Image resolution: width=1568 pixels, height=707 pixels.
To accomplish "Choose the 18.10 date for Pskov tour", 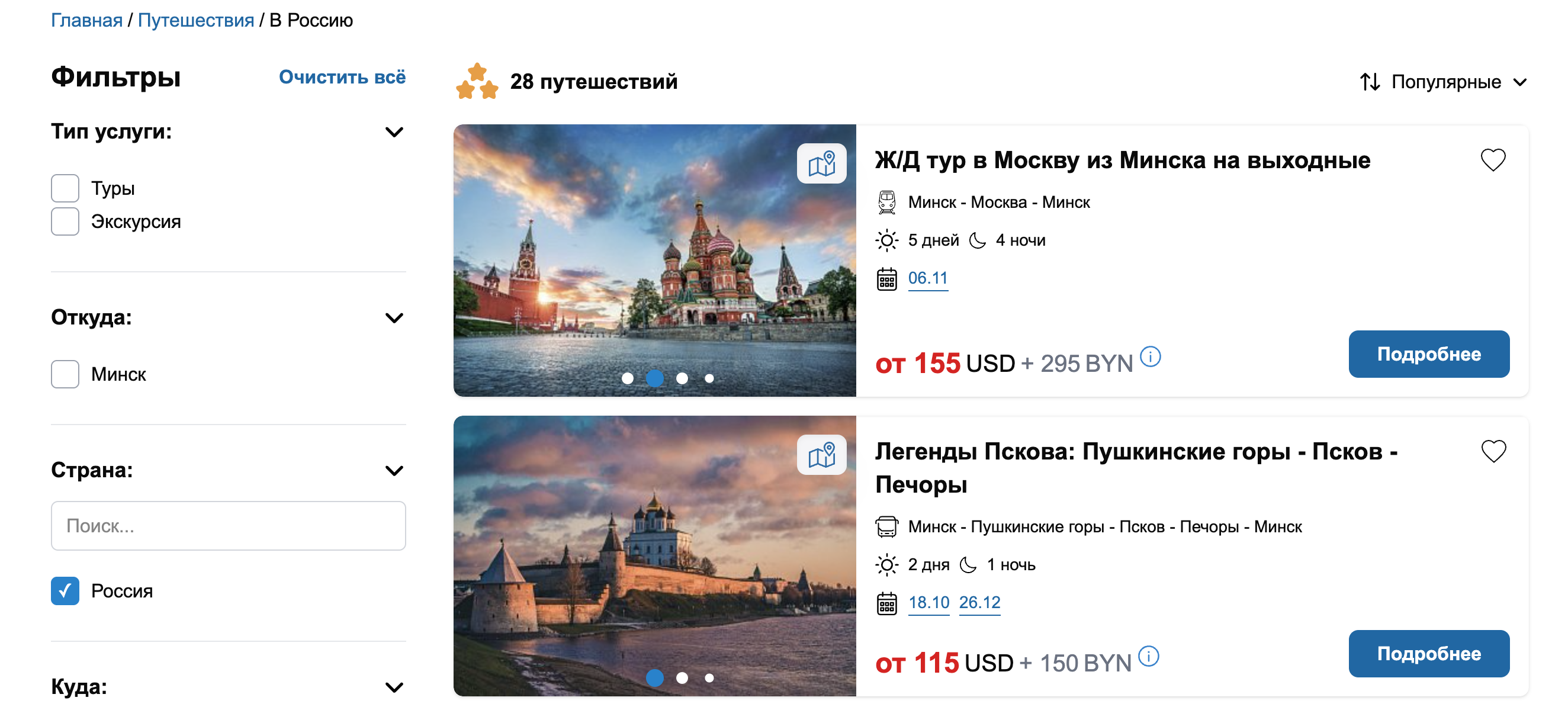I will pos(928,602).
